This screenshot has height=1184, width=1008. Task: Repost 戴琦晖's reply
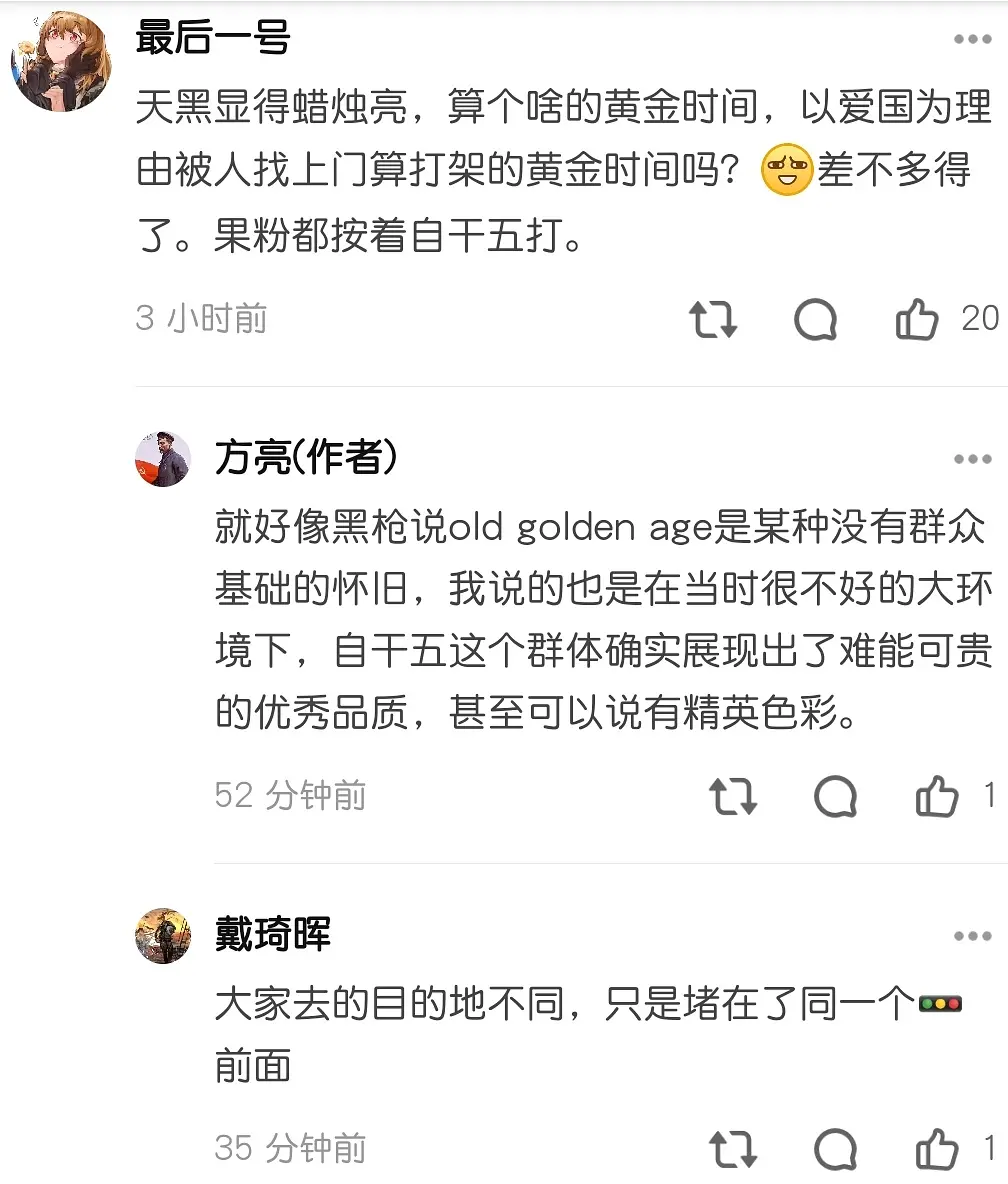(x=733, y=1149)
